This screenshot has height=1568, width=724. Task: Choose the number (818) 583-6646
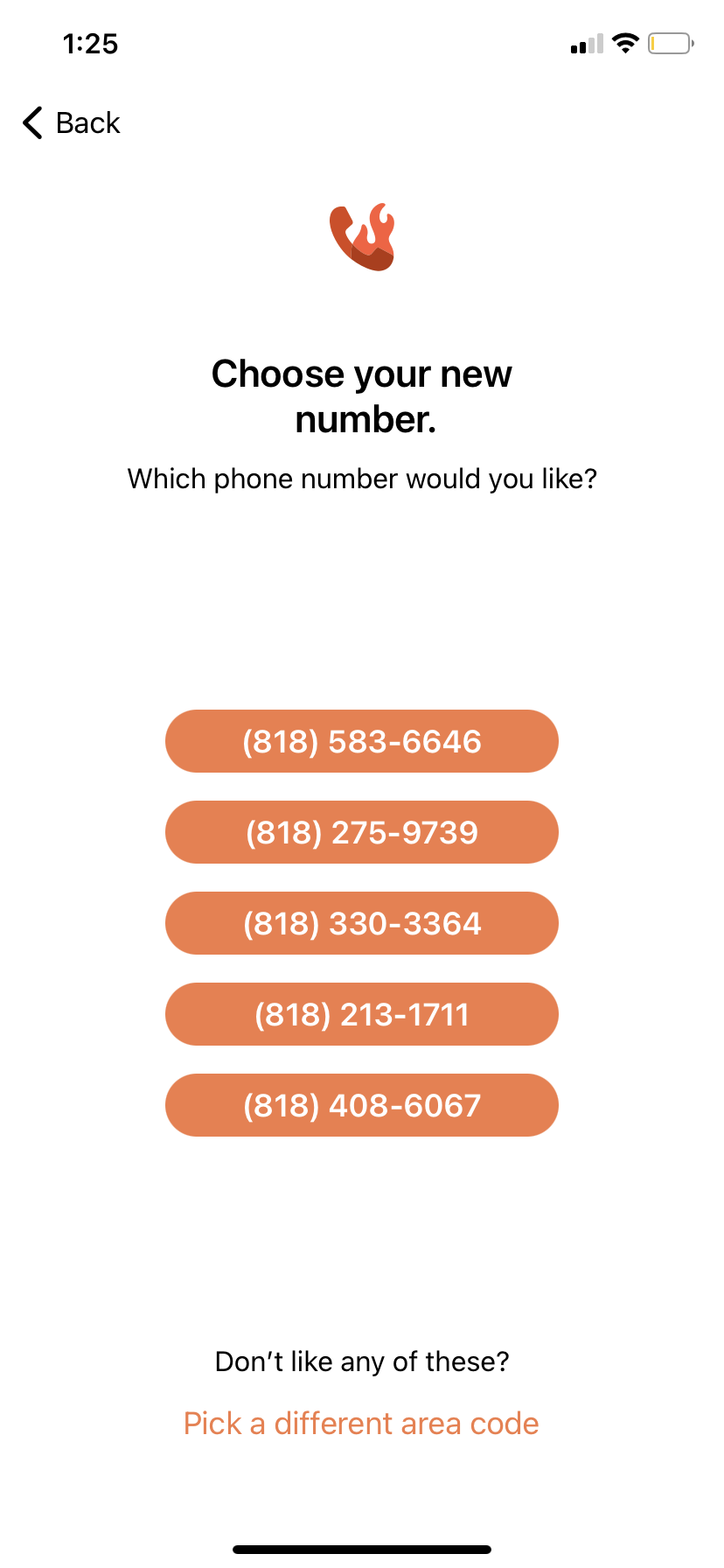coord(362,741)
